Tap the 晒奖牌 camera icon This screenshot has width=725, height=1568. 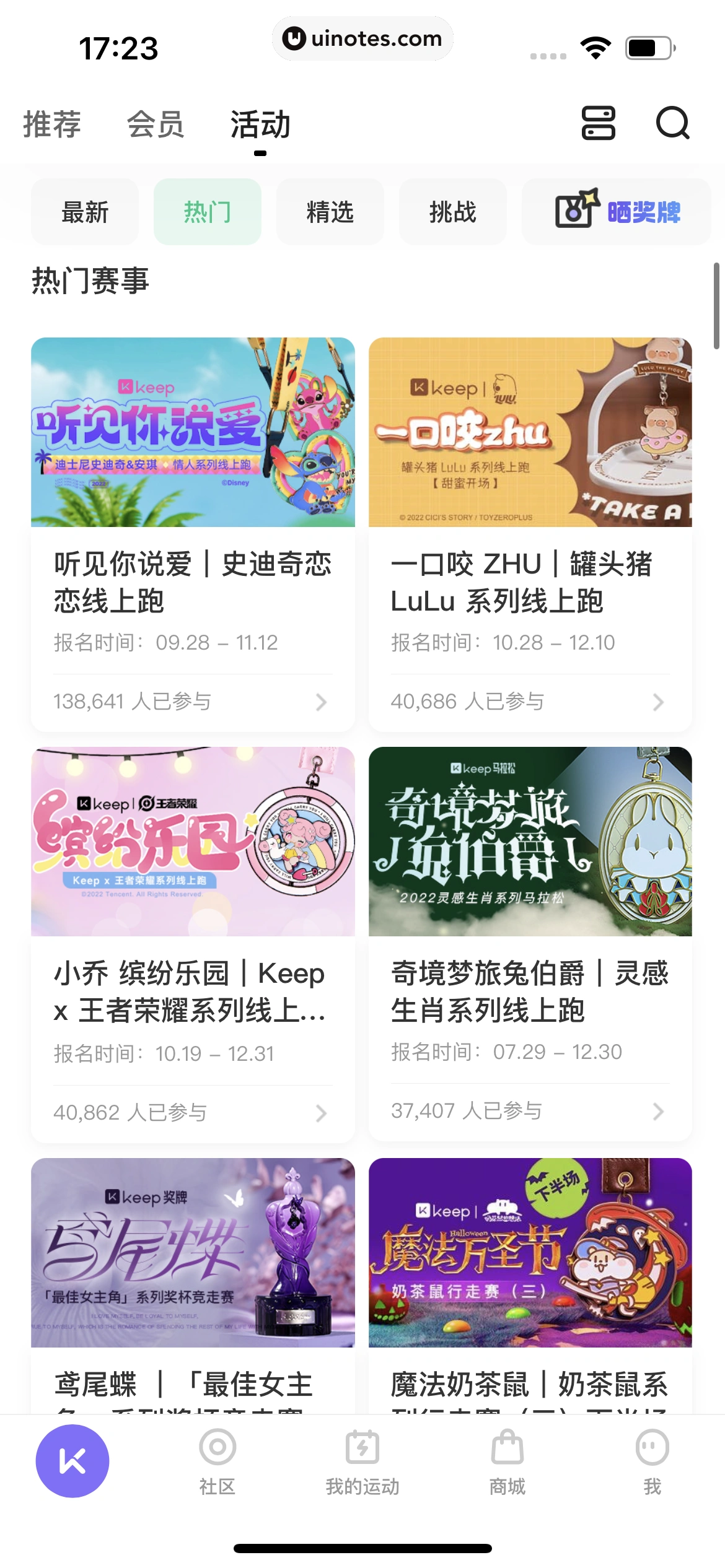[x=578, y=211]
